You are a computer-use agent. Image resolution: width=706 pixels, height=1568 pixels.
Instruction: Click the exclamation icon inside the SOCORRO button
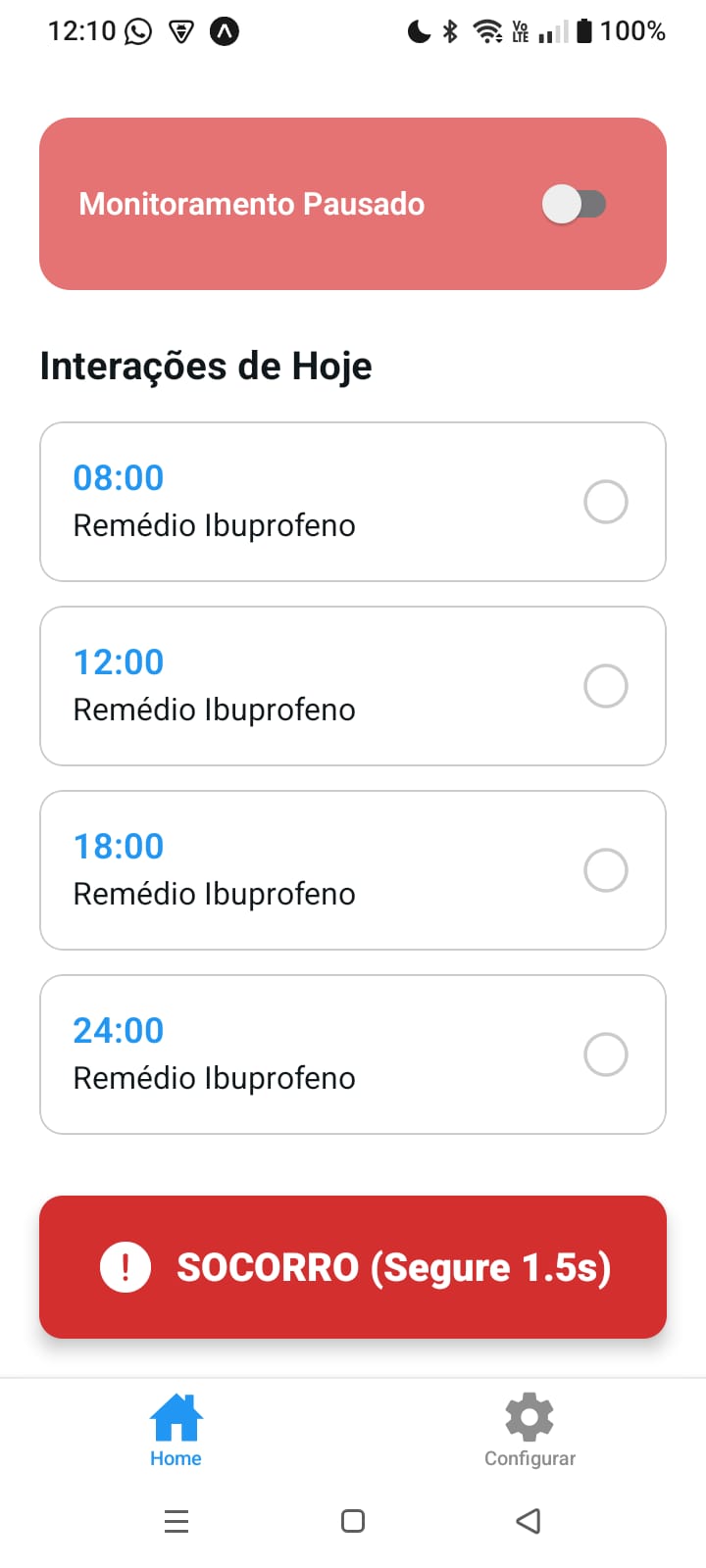click(126, 1266)
